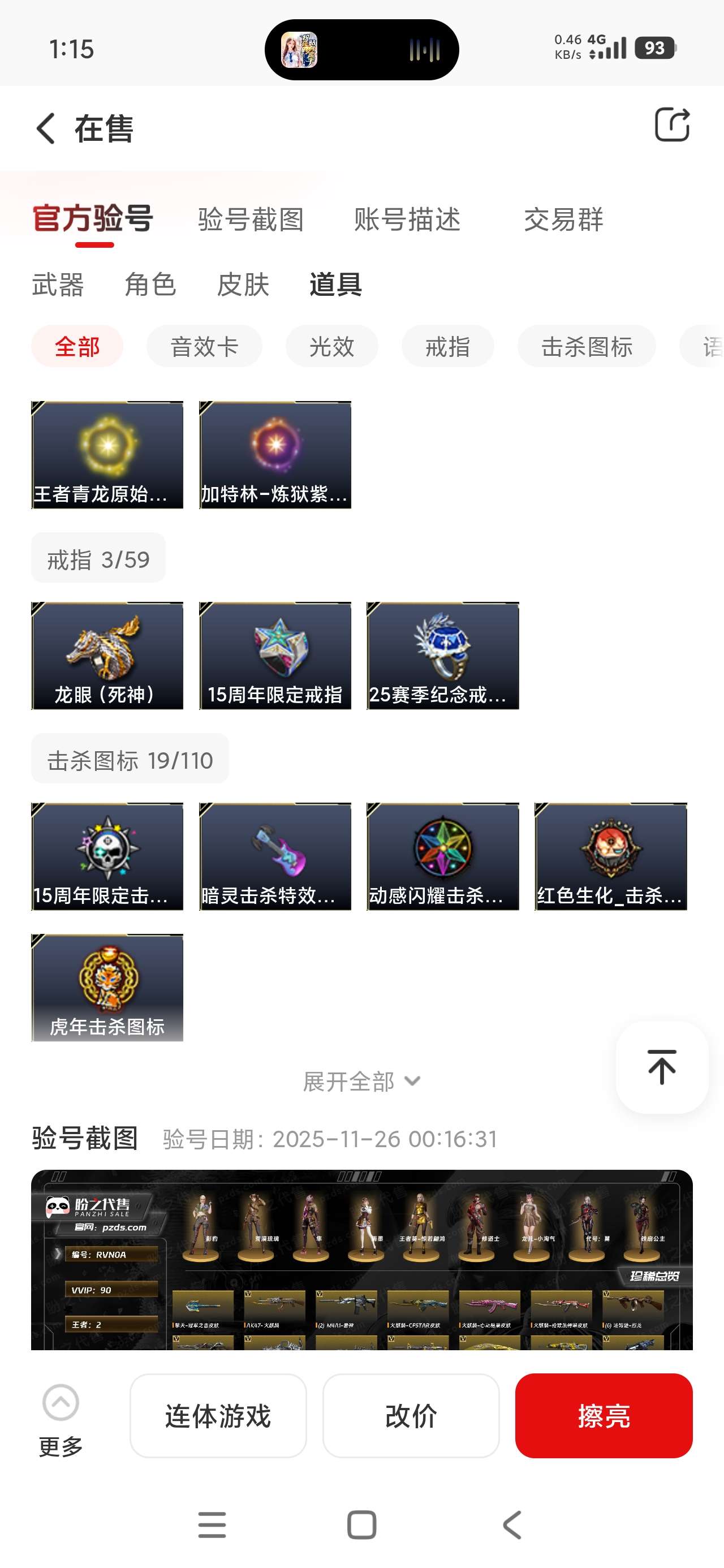724x1568 pixels.
Task: Expand all items with 展开全部
Action: [361, 1082]
